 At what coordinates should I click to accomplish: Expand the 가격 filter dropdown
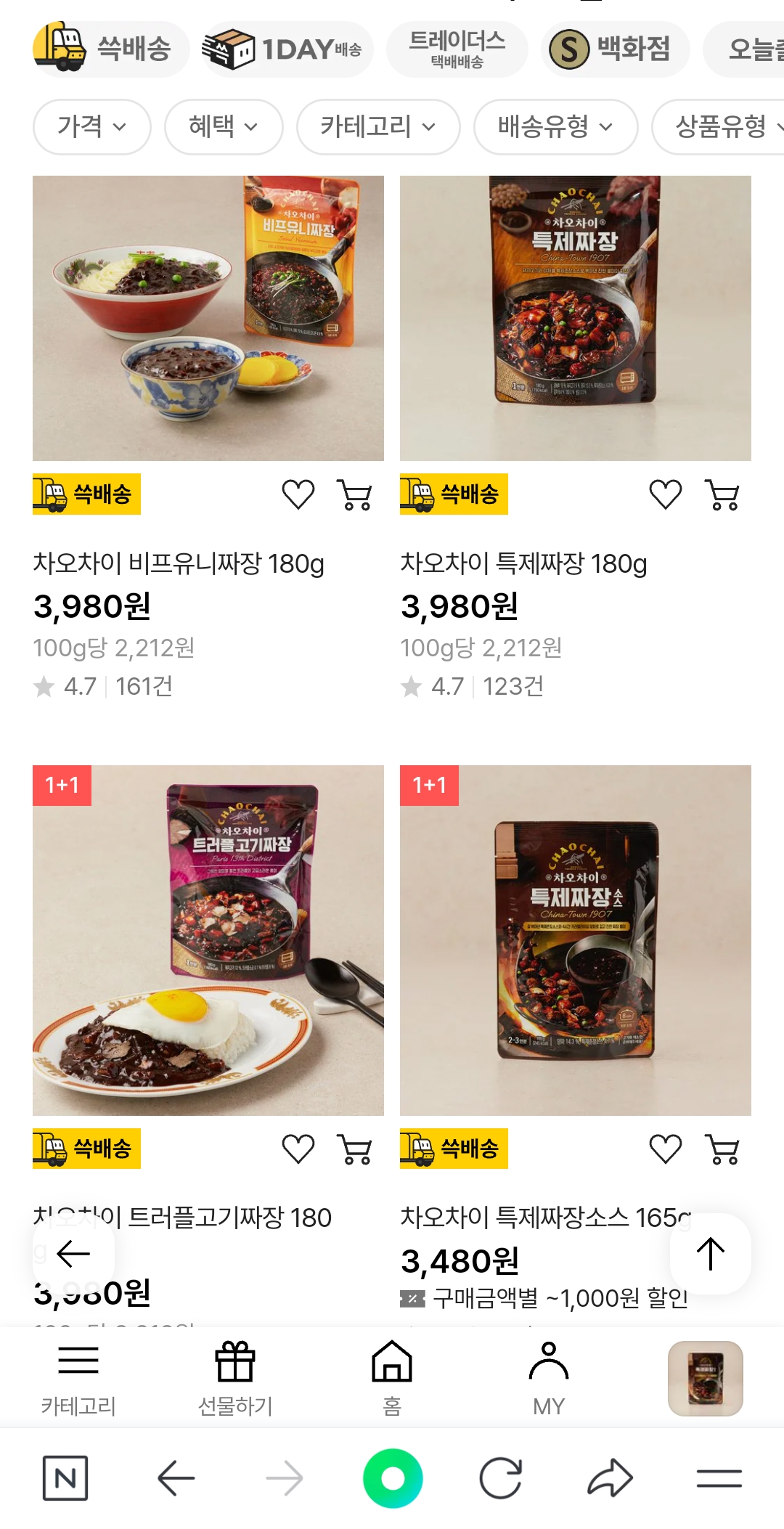[x=92, y=127]
